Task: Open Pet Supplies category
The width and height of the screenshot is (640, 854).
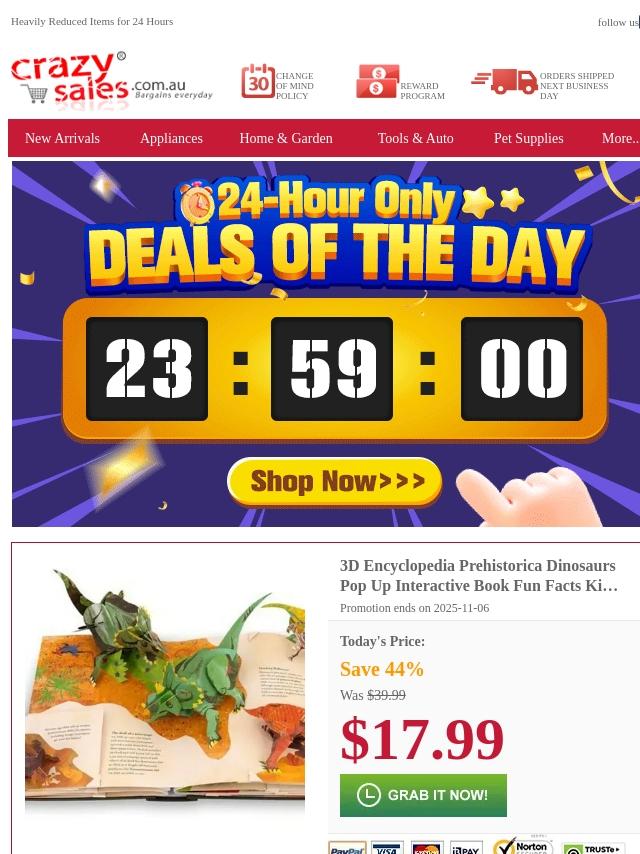Action: pos(528,138)
